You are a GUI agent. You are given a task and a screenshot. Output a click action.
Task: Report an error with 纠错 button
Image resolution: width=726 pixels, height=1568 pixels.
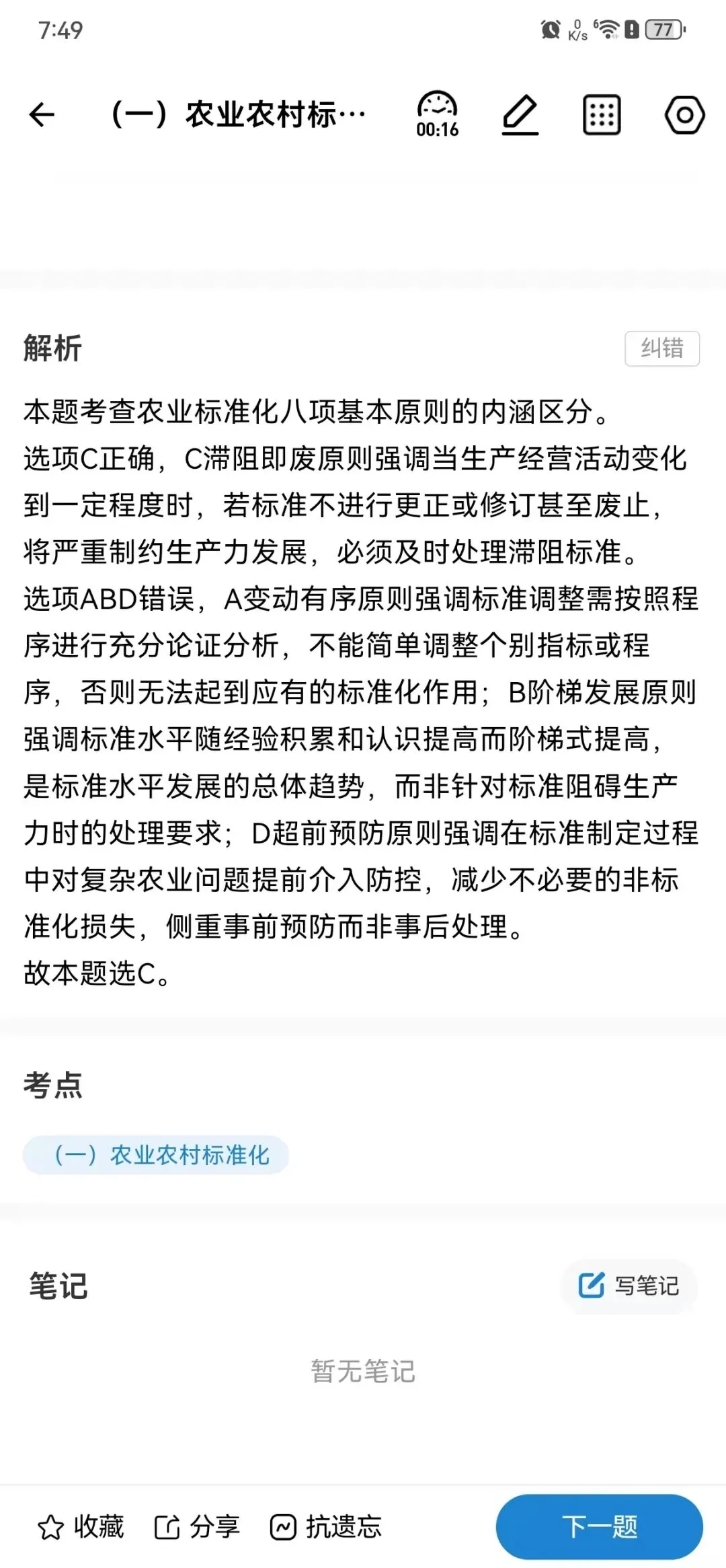(662, 348)
